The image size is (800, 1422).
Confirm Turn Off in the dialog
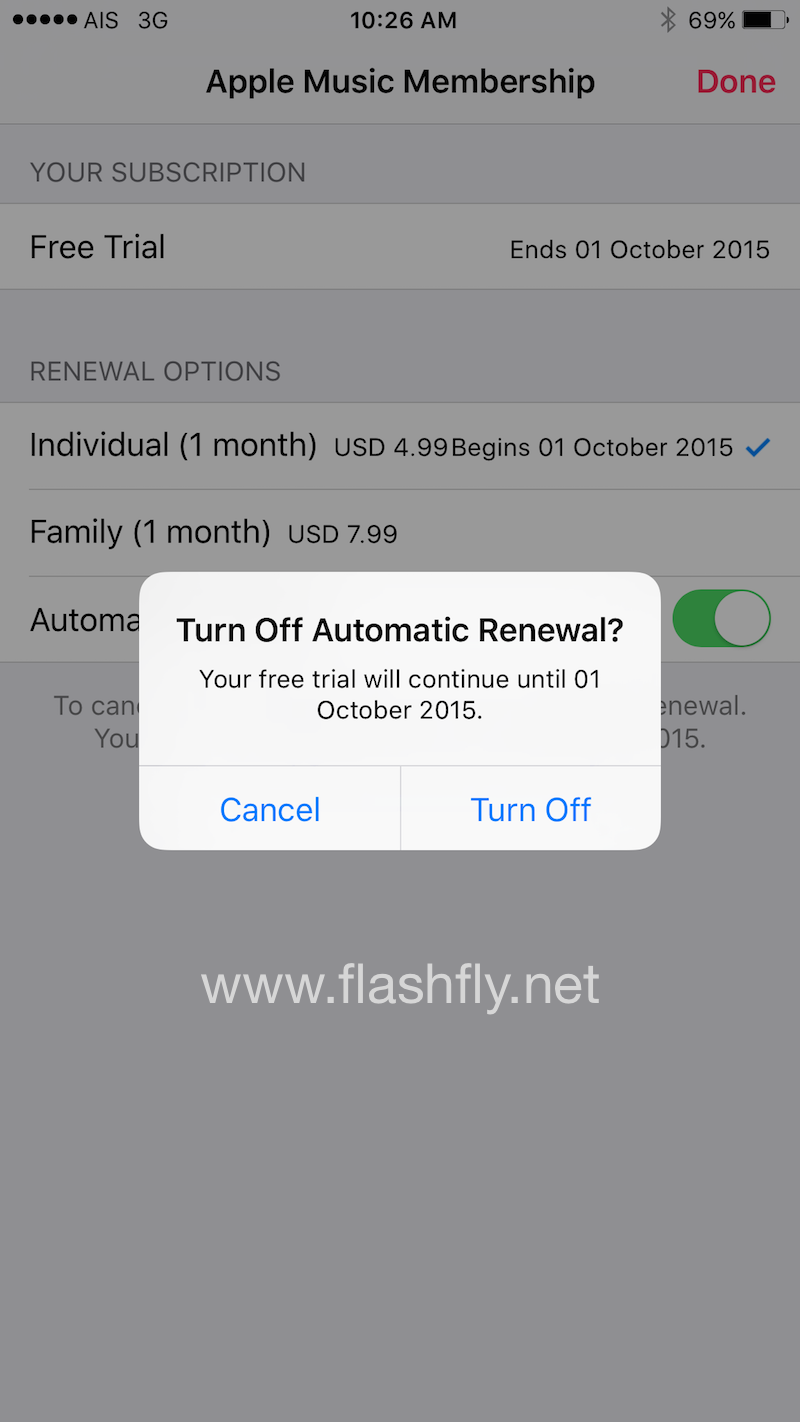coord(530,809)
